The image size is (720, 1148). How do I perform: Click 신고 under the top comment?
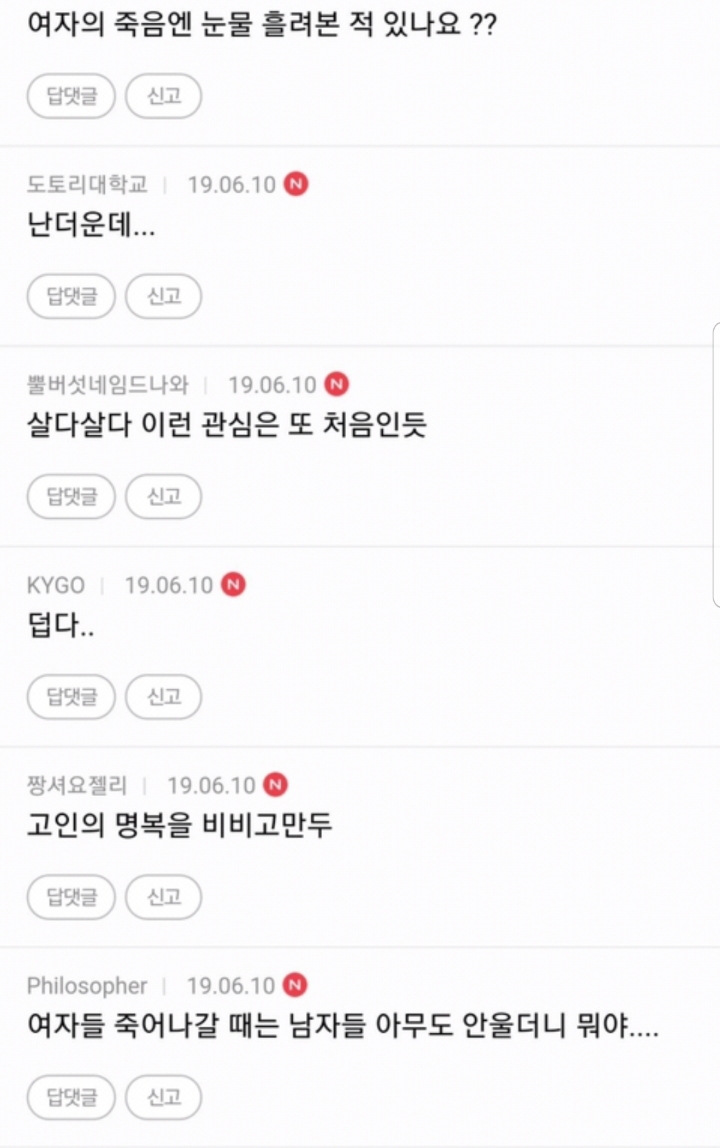(163, 96)
